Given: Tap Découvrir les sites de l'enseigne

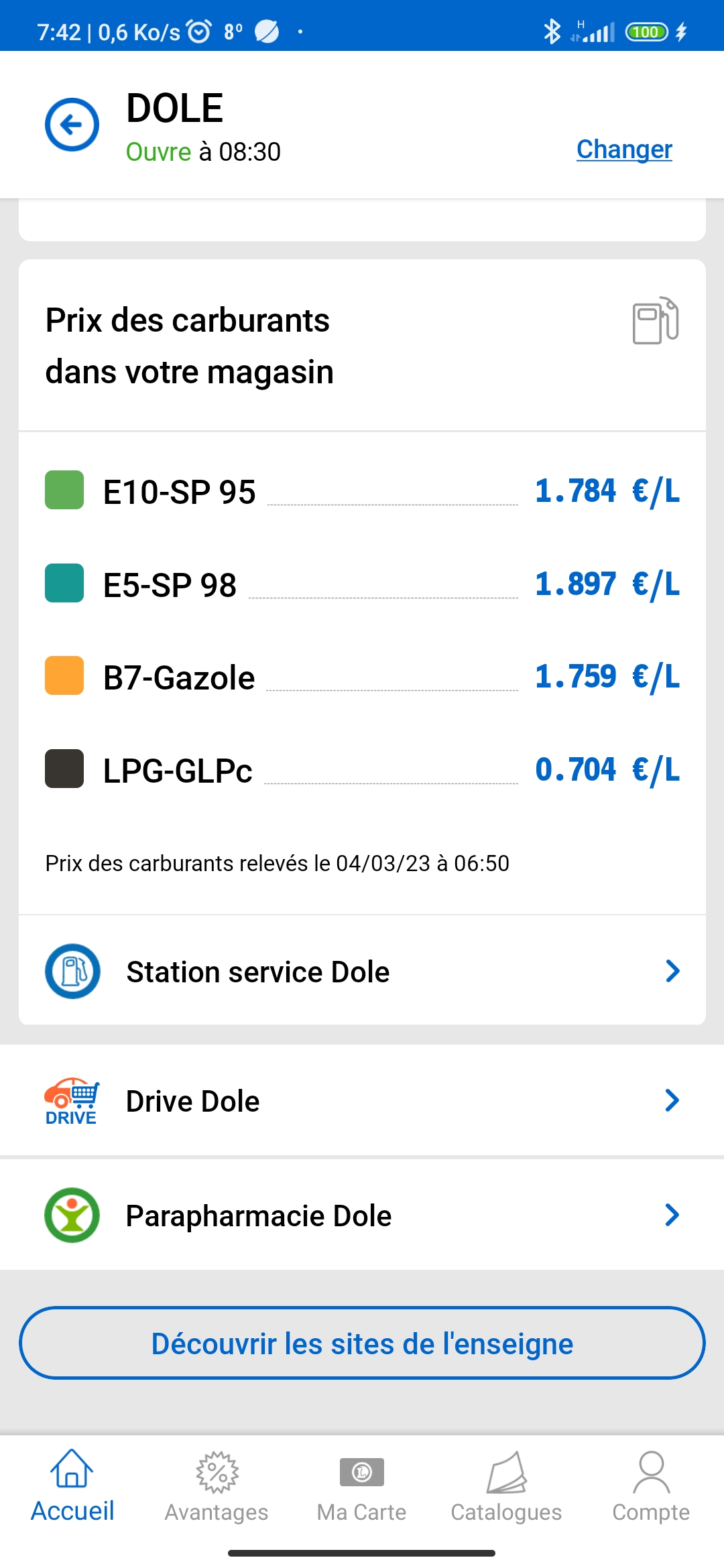Looking at the screenshot, I should click(362, 1344).
